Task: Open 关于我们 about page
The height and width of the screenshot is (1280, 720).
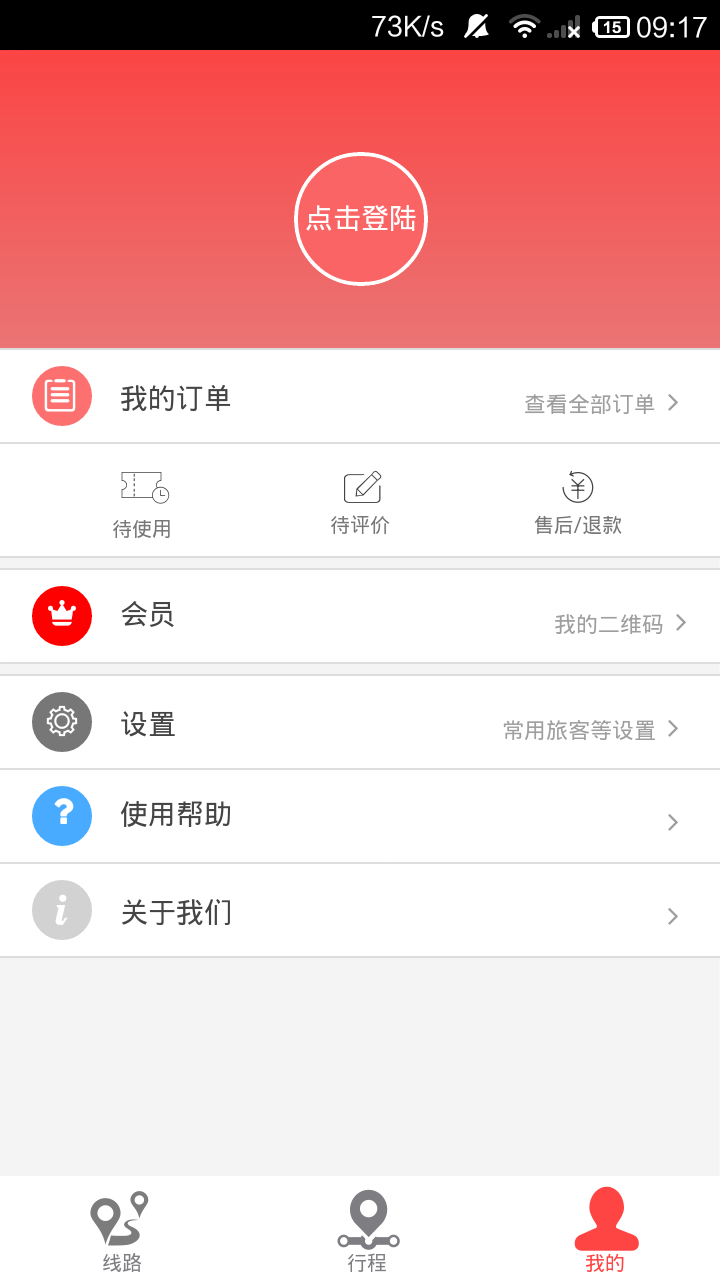Action: tap(360, 911)
